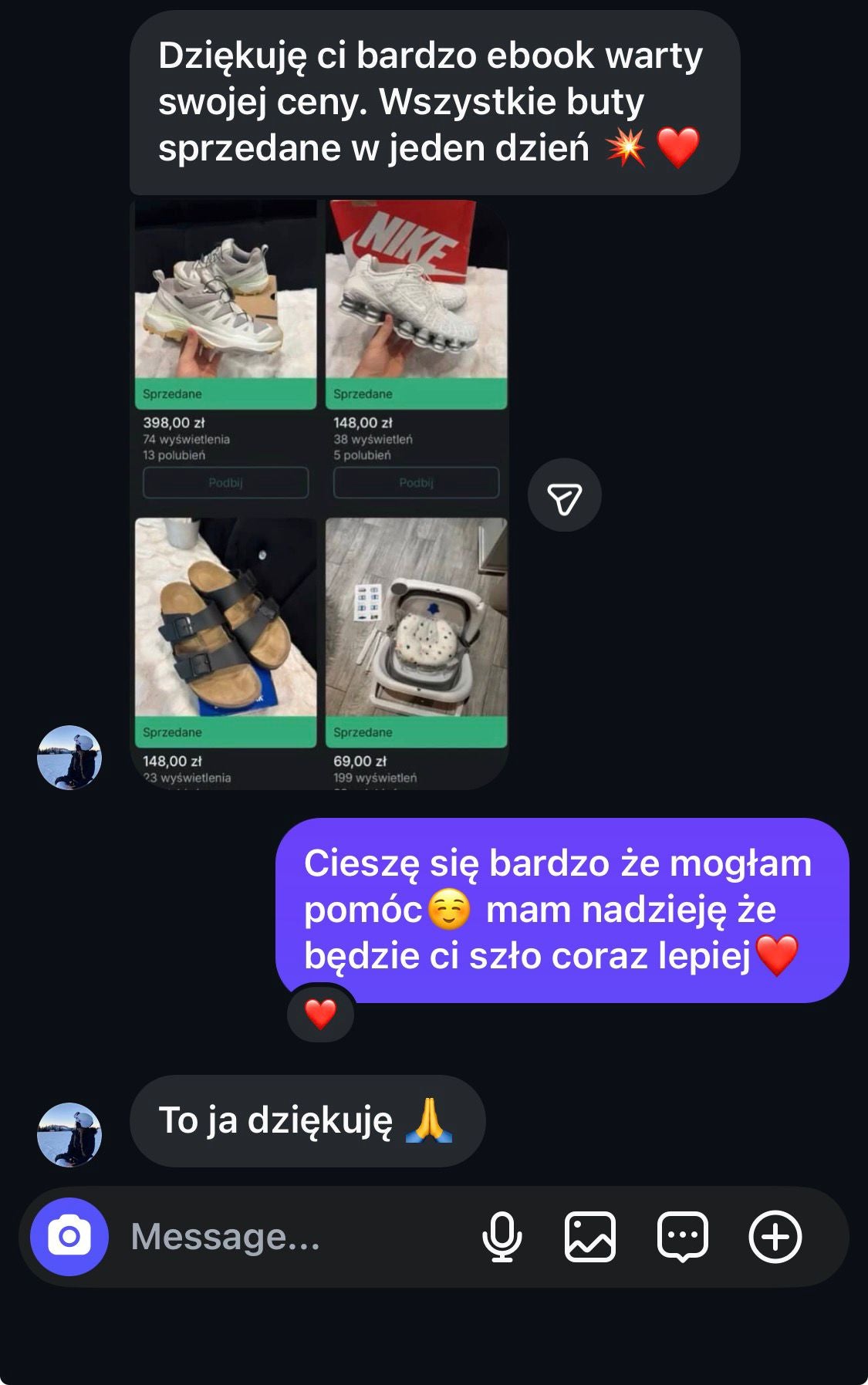Open the photo gallery picker
This screenshot has width=868, height=1385.
pyautogui.click(x=590, y=1237)
